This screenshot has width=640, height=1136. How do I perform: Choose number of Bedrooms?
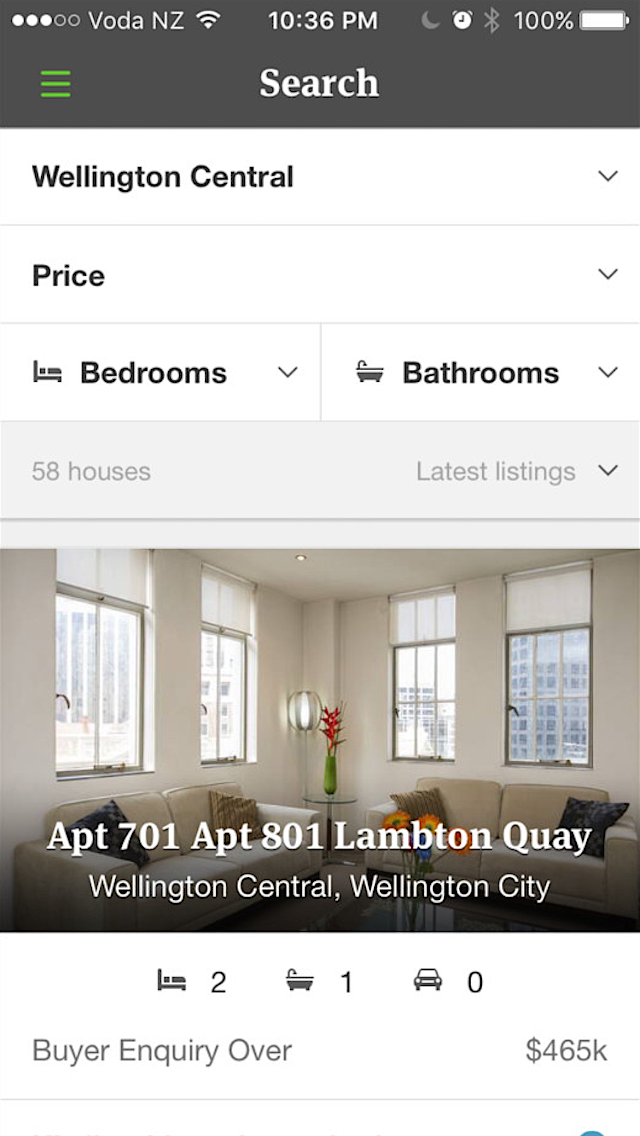[x=160, y=372]
